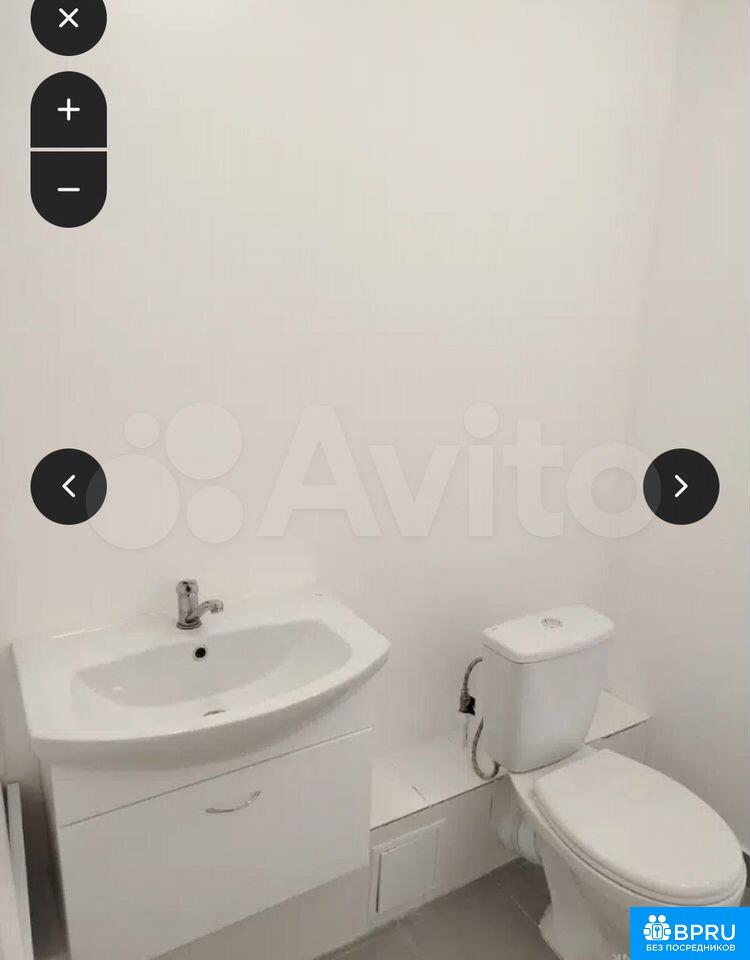The image size is (750, 960).
Task: Go to the previous photo
Action: click(x=68, y=486)
